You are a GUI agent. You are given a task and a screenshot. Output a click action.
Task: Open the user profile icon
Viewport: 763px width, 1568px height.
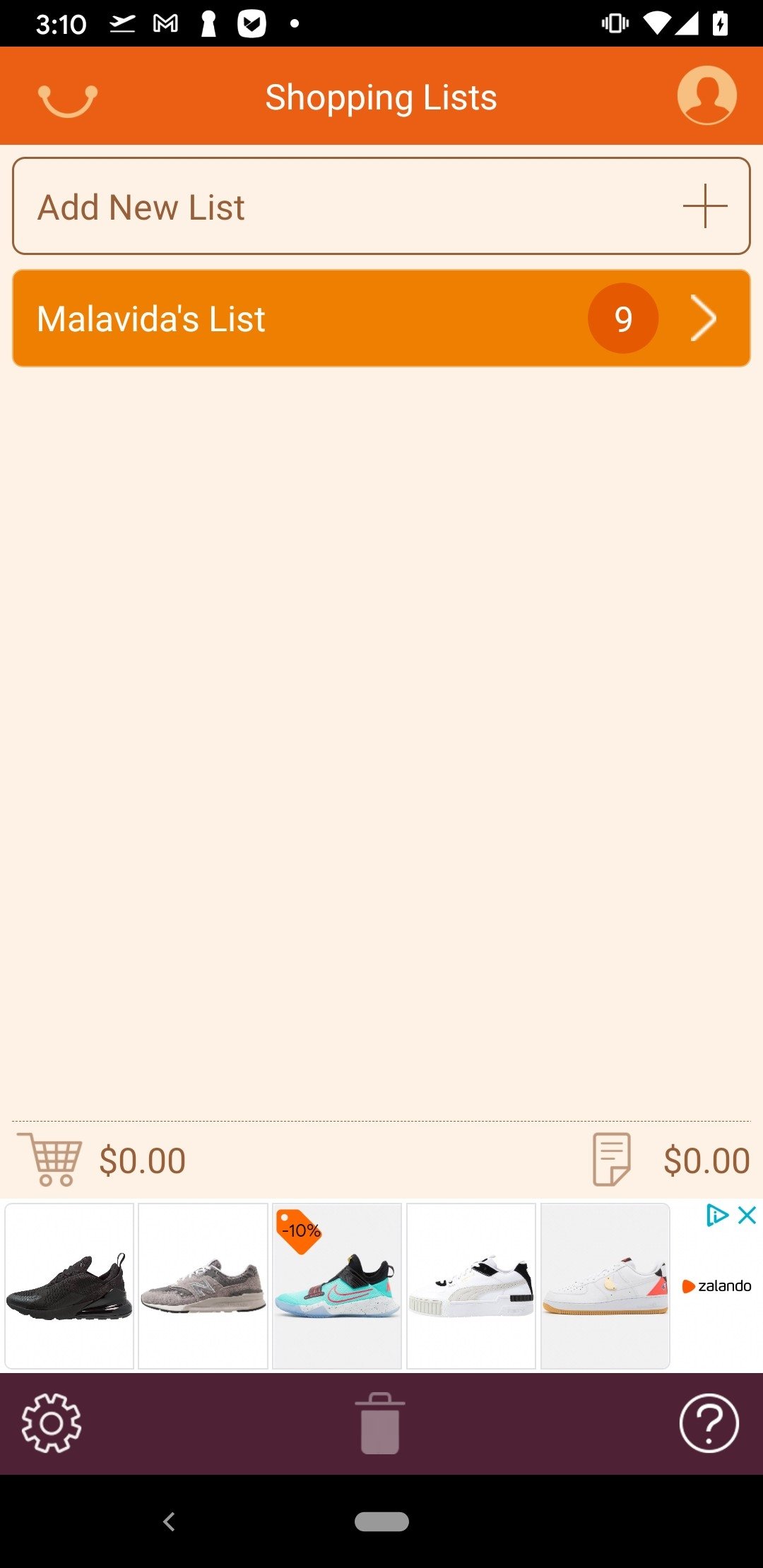706,95
